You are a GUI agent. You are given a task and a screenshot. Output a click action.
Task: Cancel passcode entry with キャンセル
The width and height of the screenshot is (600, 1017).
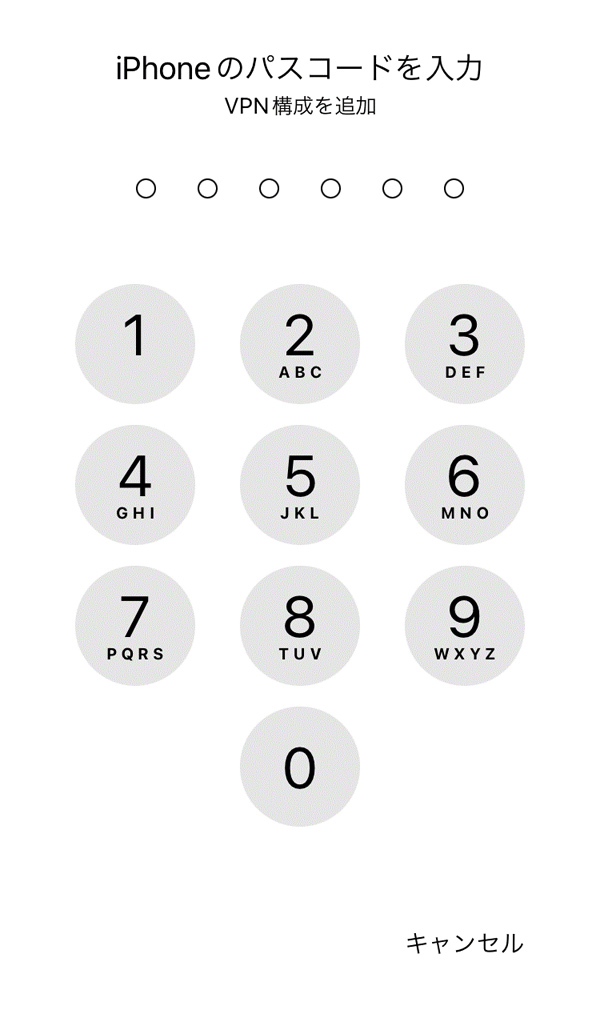tap(464, 943)
